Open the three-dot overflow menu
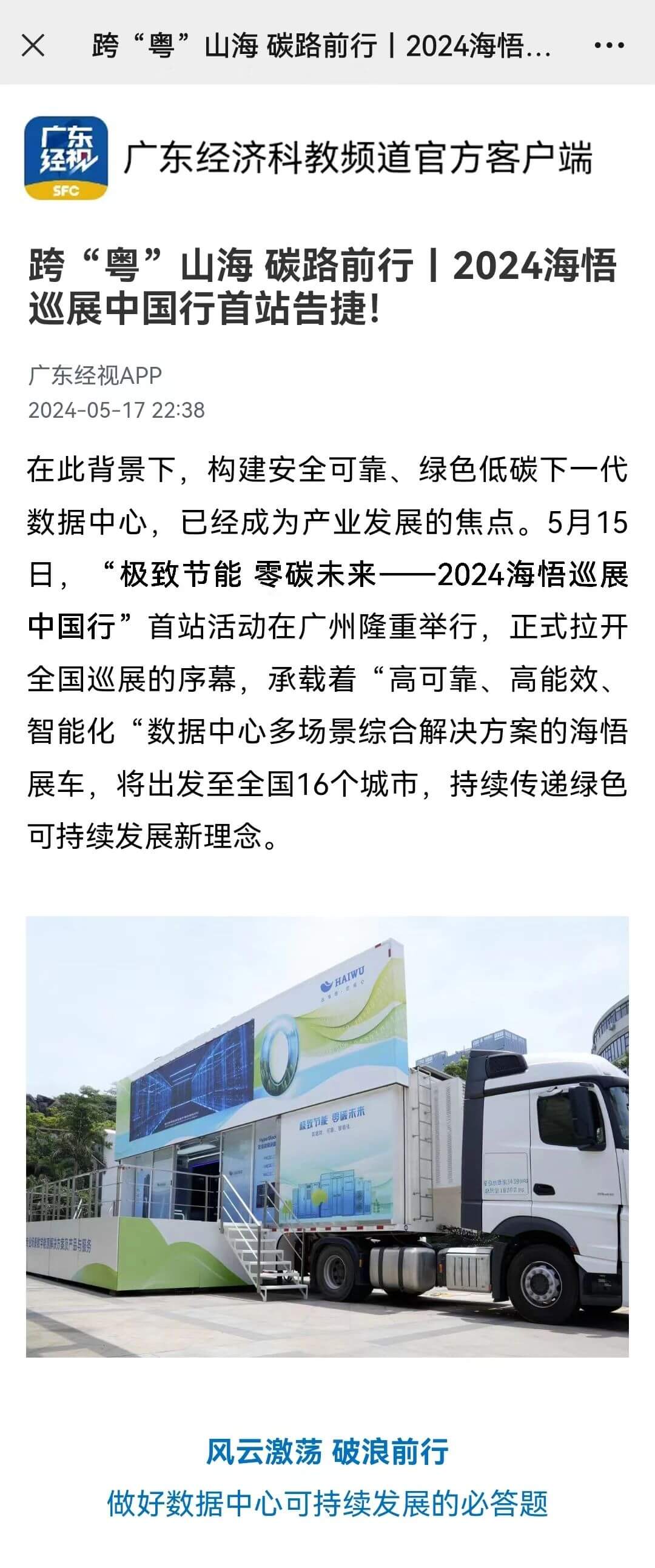Screen dimensions: 655x1568 [608, 45]
